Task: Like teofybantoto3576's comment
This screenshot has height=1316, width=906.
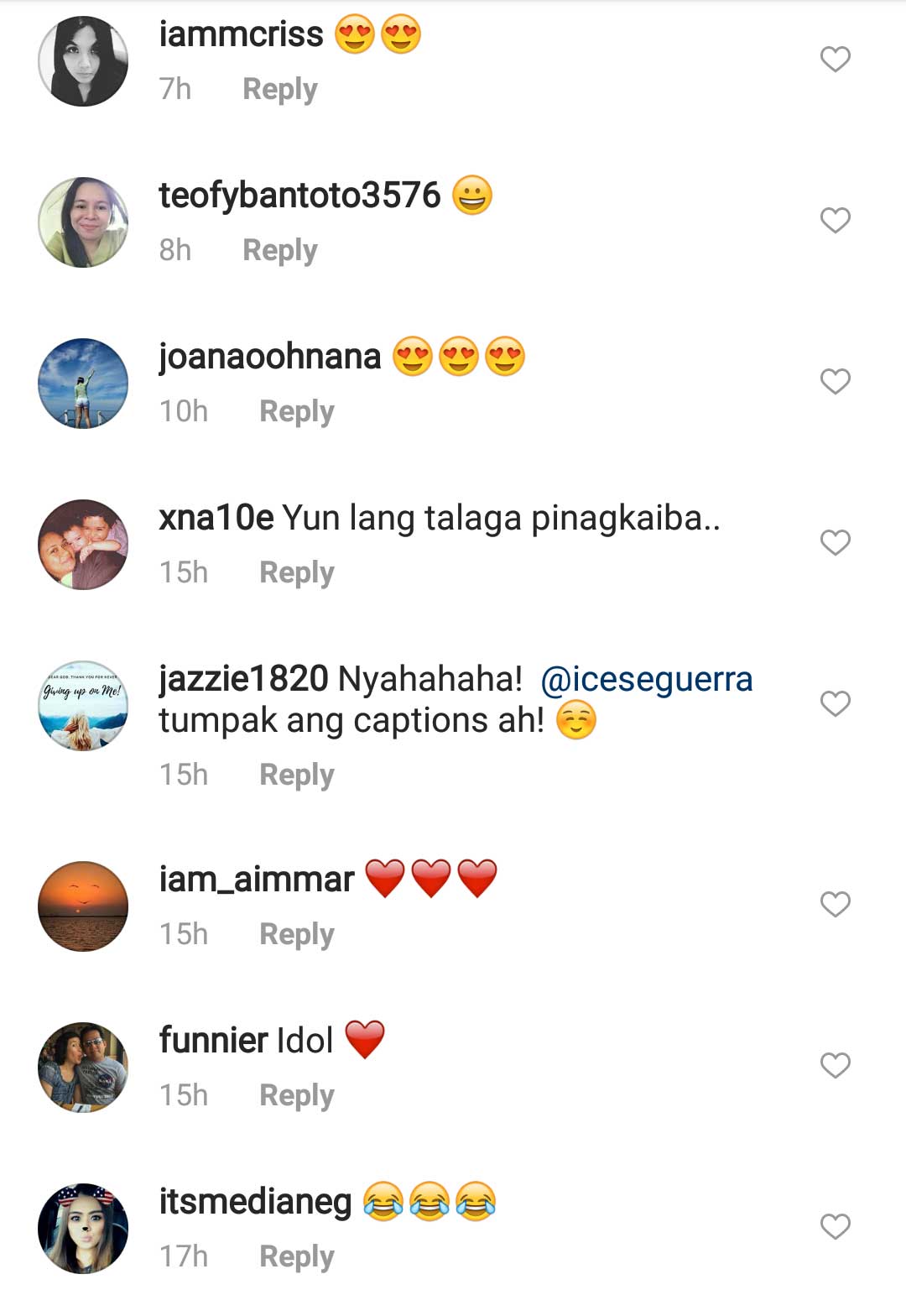Action: pos(835,220)
